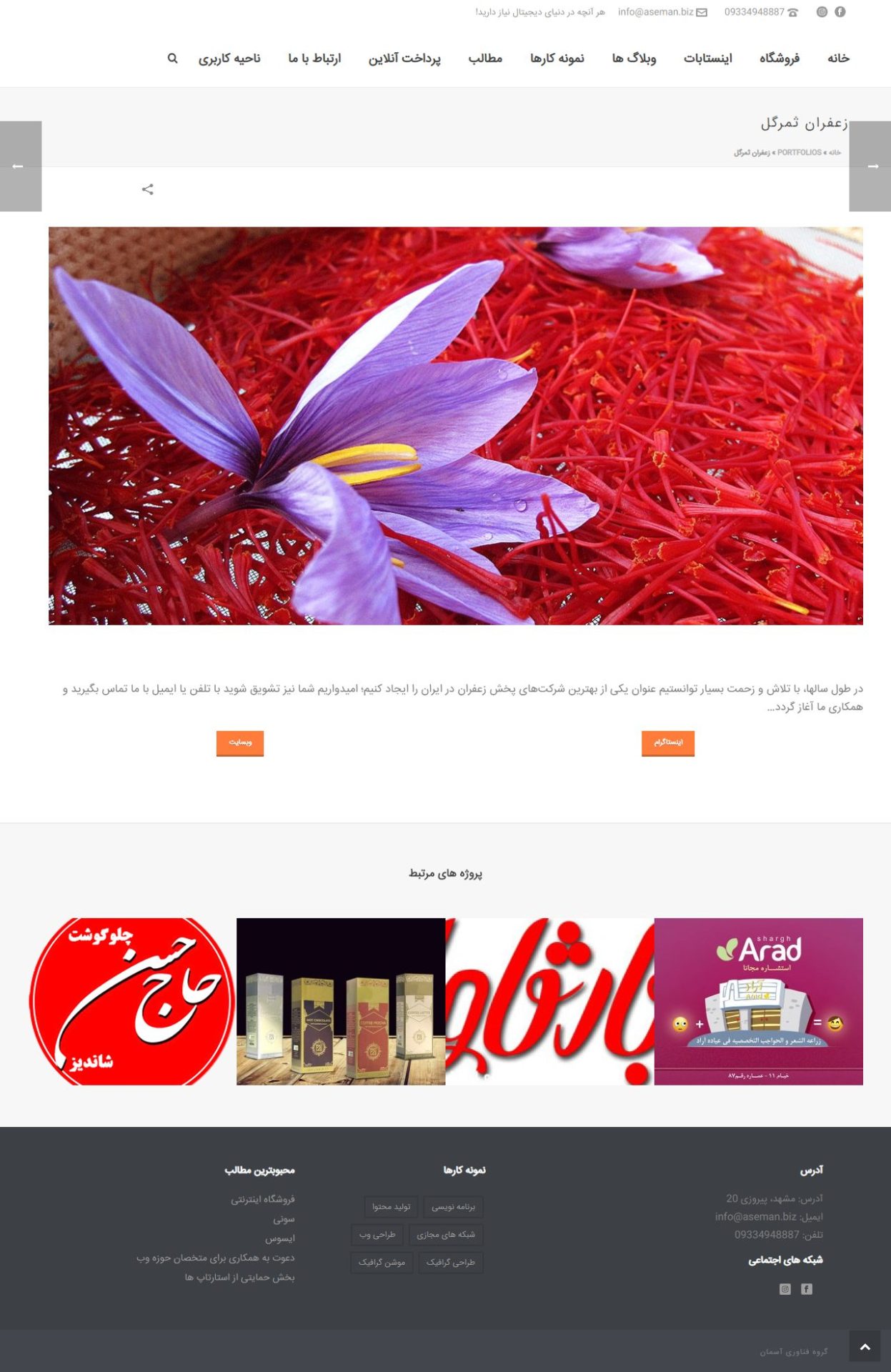Open ارتباط با ما page
The width and height of the screenshot is (891, 1372).
tap(314, 59)
